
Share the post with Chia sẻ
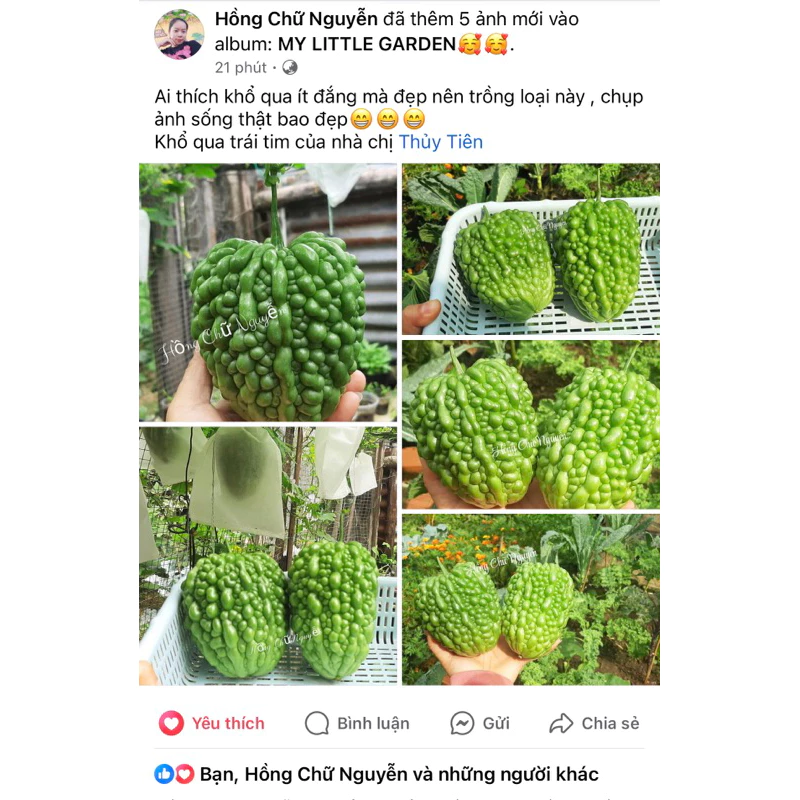point(594,723)
